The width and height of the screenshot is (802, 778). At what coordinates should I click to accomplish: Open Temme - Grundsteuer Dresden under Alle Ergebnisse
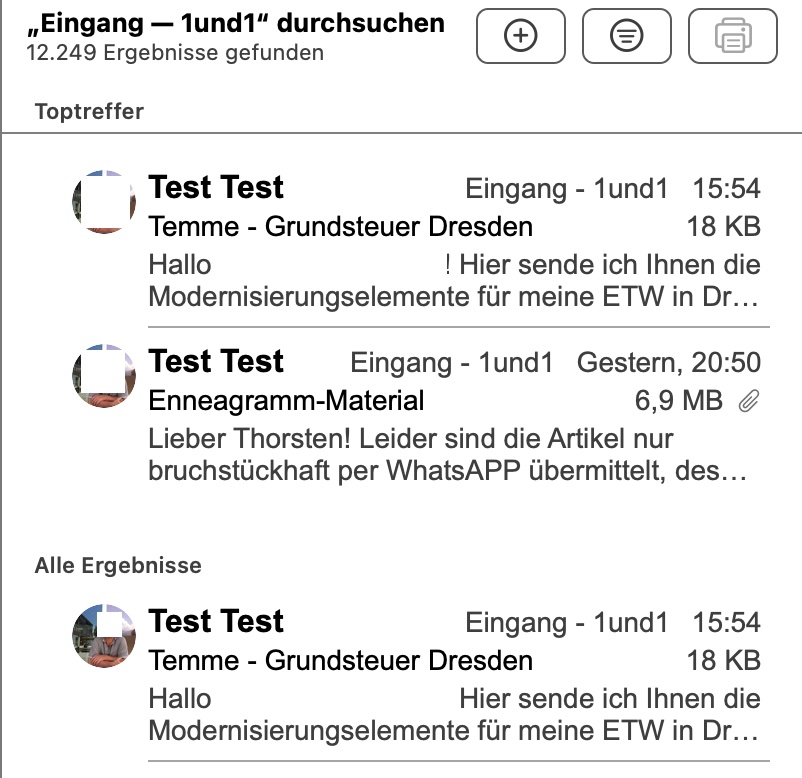click(454, 679)
